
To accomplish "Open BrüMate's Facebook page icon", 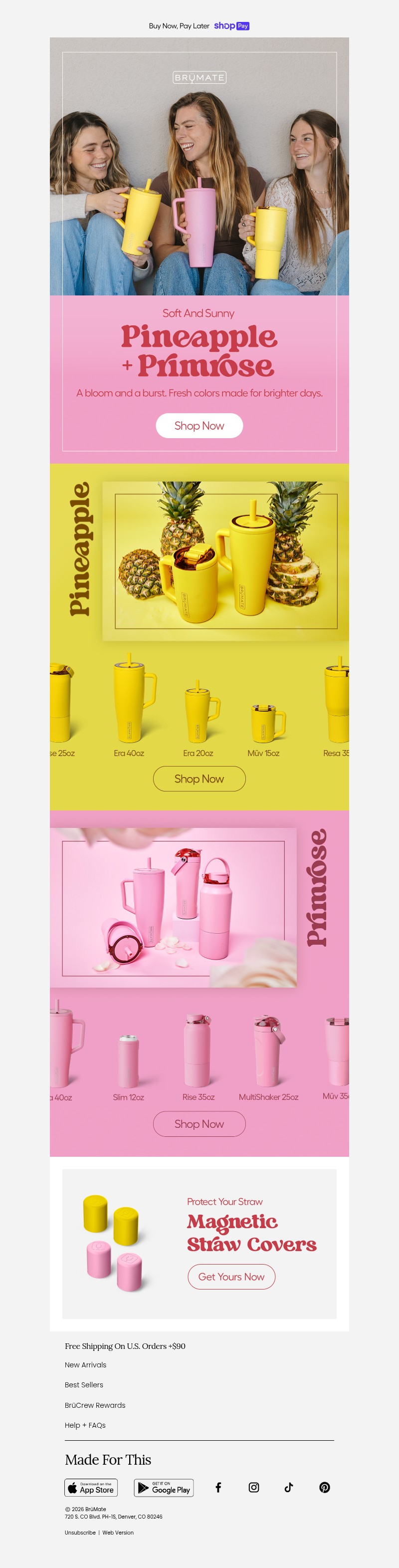I will pos(218,1487).
